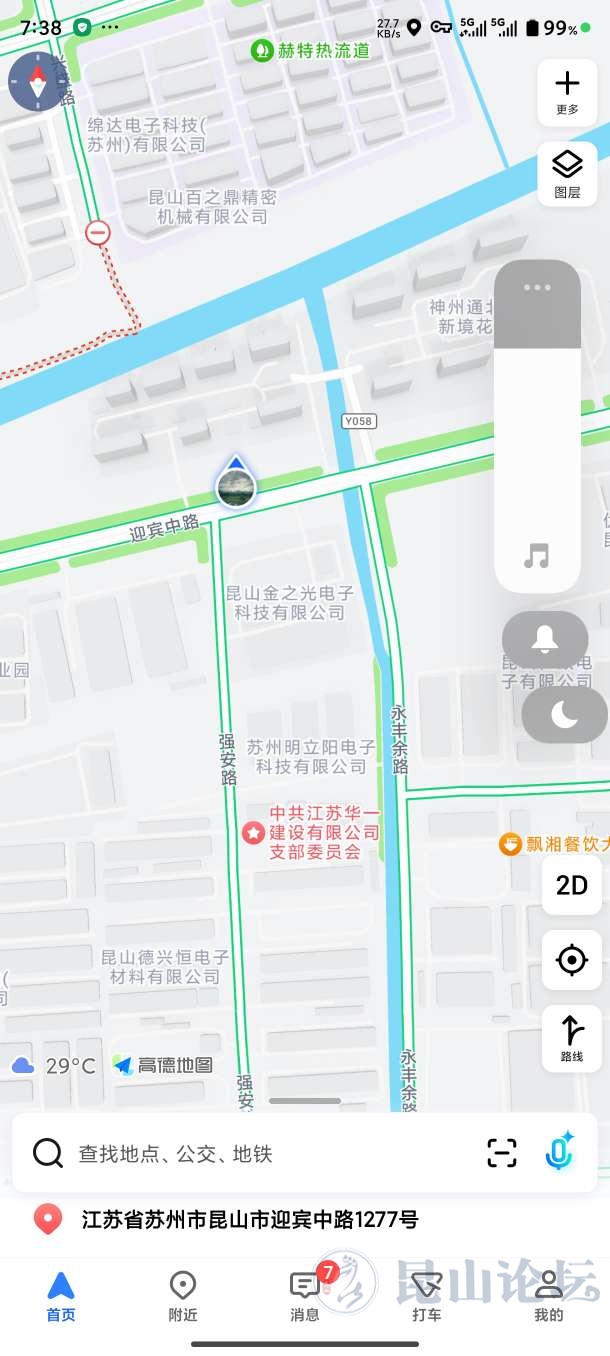Image resolution: width=610 pixels, height=1356 pixels.
Task: Open the 路线 route planner
Action: [571, 1038]
